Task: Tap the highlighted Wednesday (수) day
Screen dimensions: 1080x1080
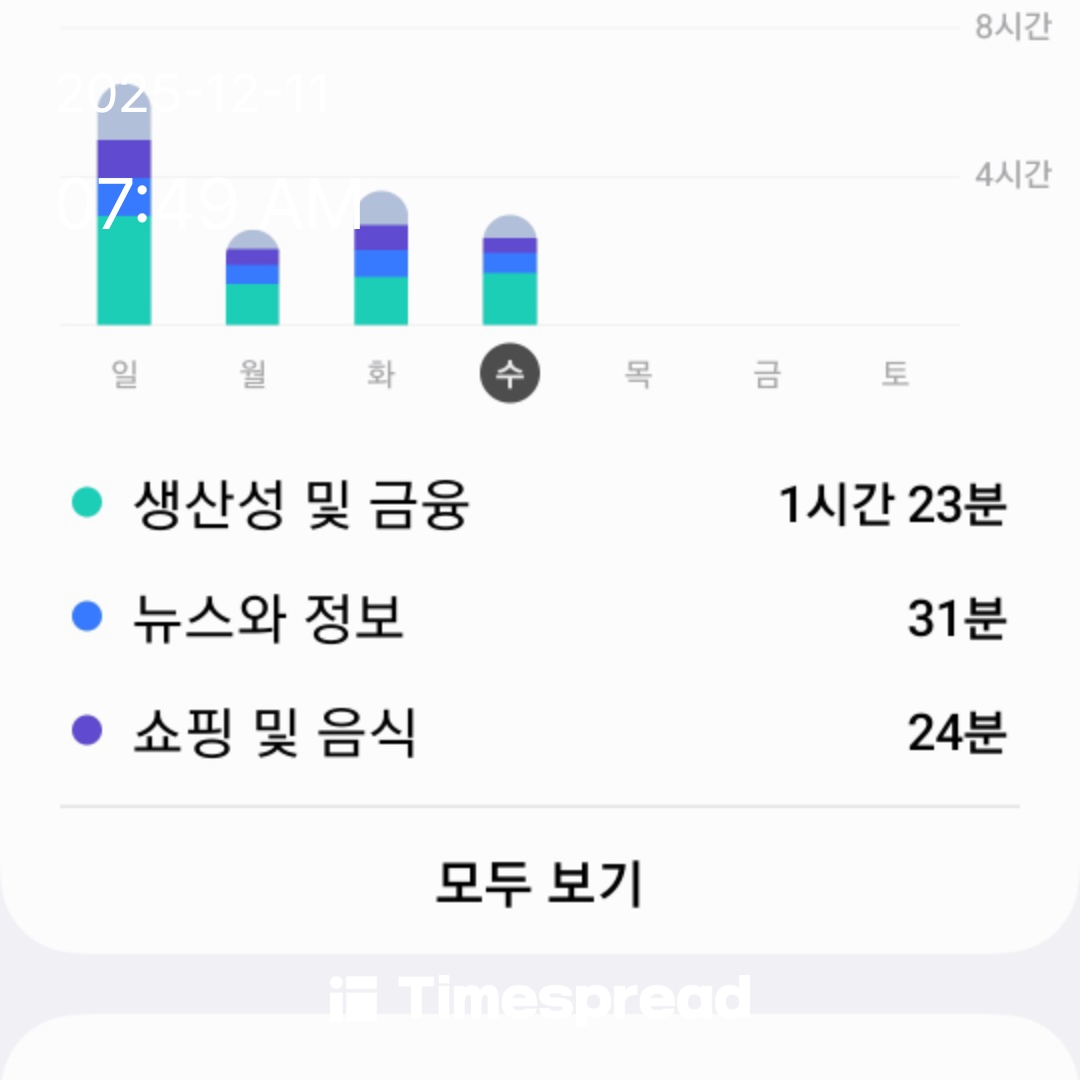Action: coord(510,375)
